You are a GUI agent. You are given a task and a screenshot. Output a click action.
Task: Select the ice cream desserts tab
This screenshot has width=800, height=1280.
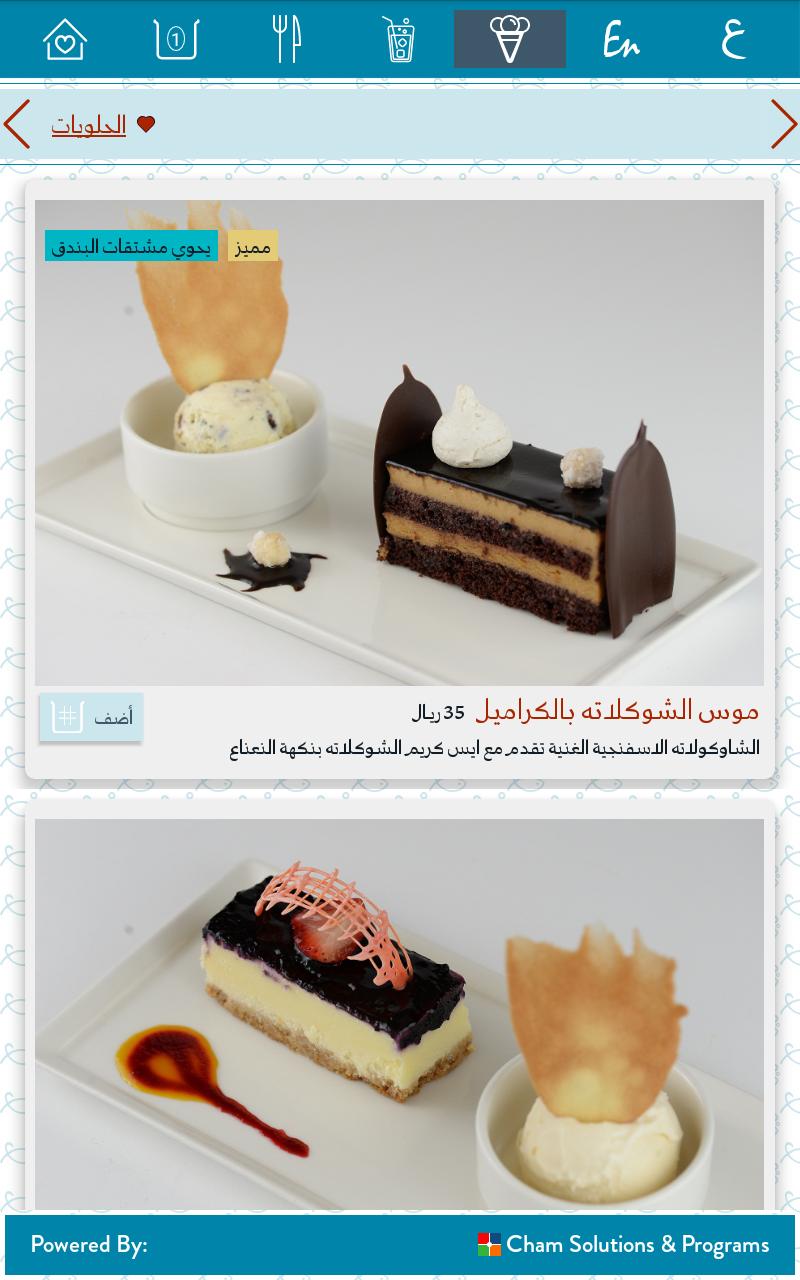coord(510,40)
